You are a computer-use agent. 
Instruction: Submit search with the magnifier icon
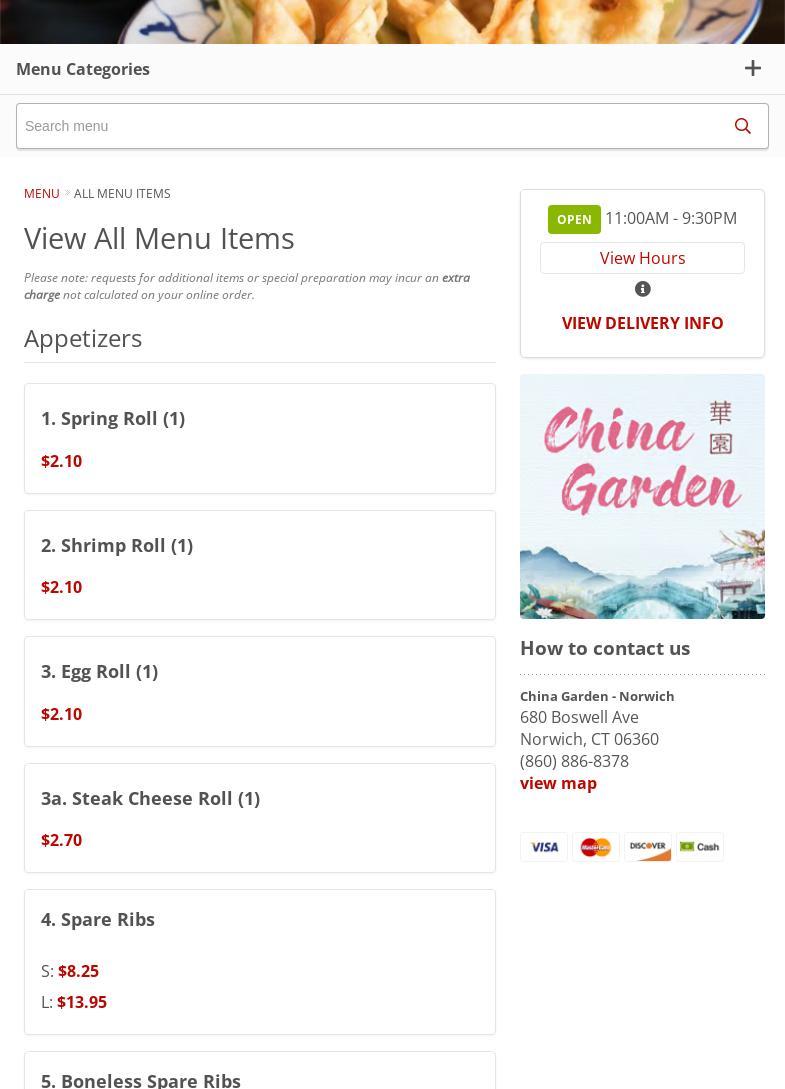(742, 126)
